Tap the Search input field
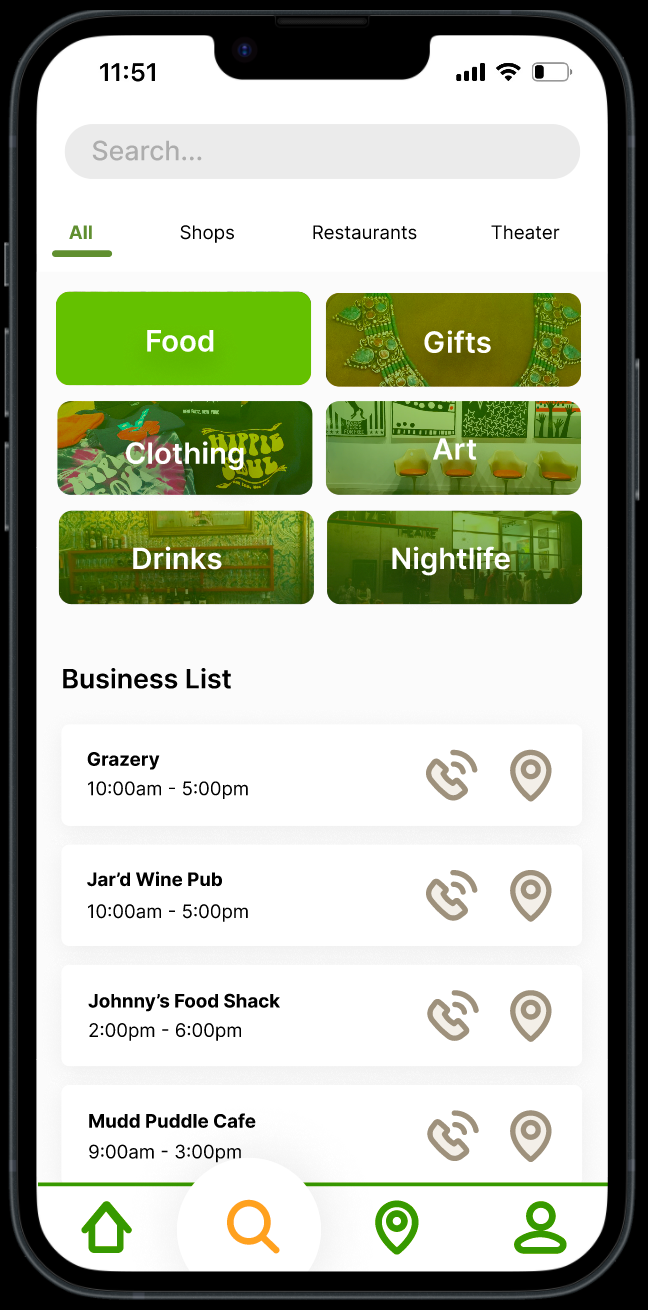This screenshot has height=1310, width=648. pyautogui.click(x=322, y=152)
